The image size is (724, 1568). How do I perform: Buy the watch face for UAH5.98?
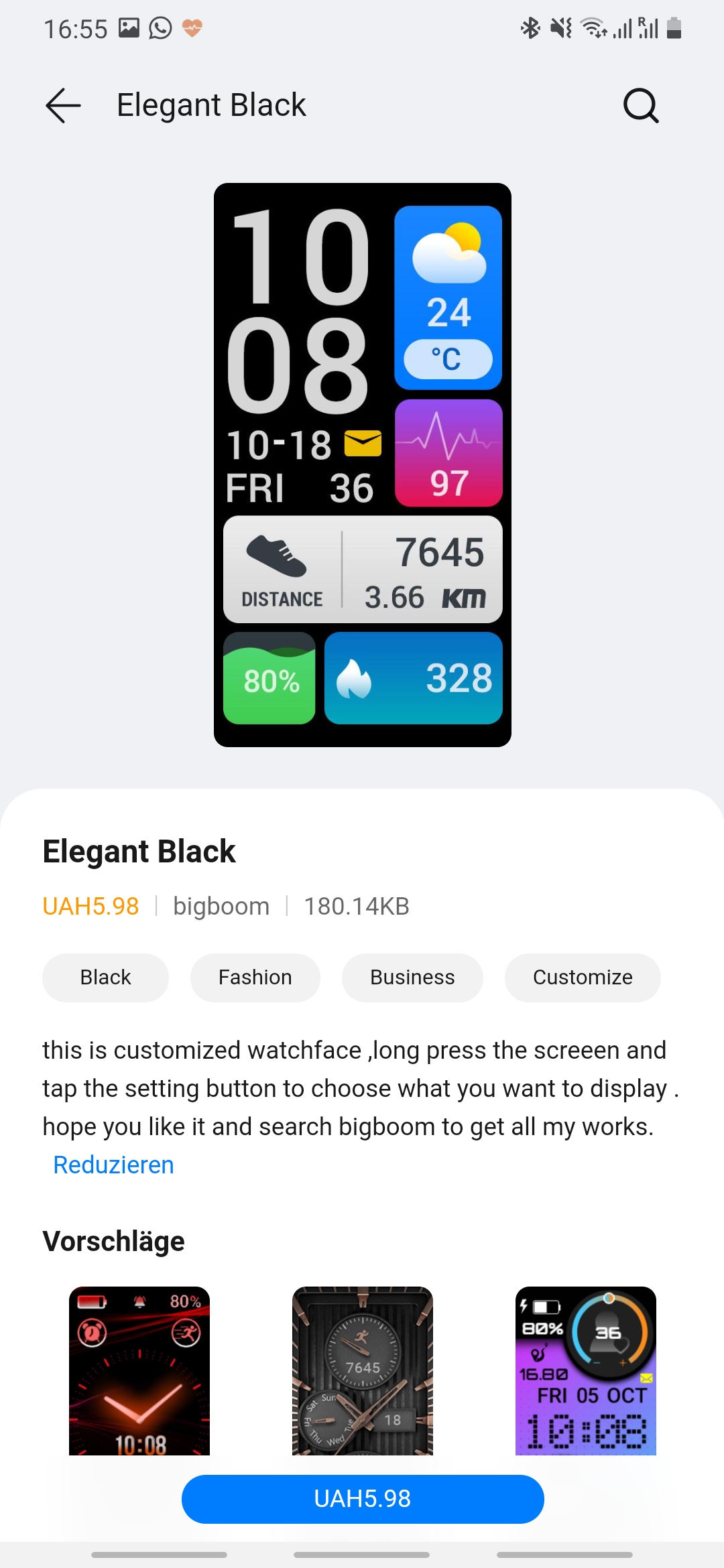pos(362,1498)
